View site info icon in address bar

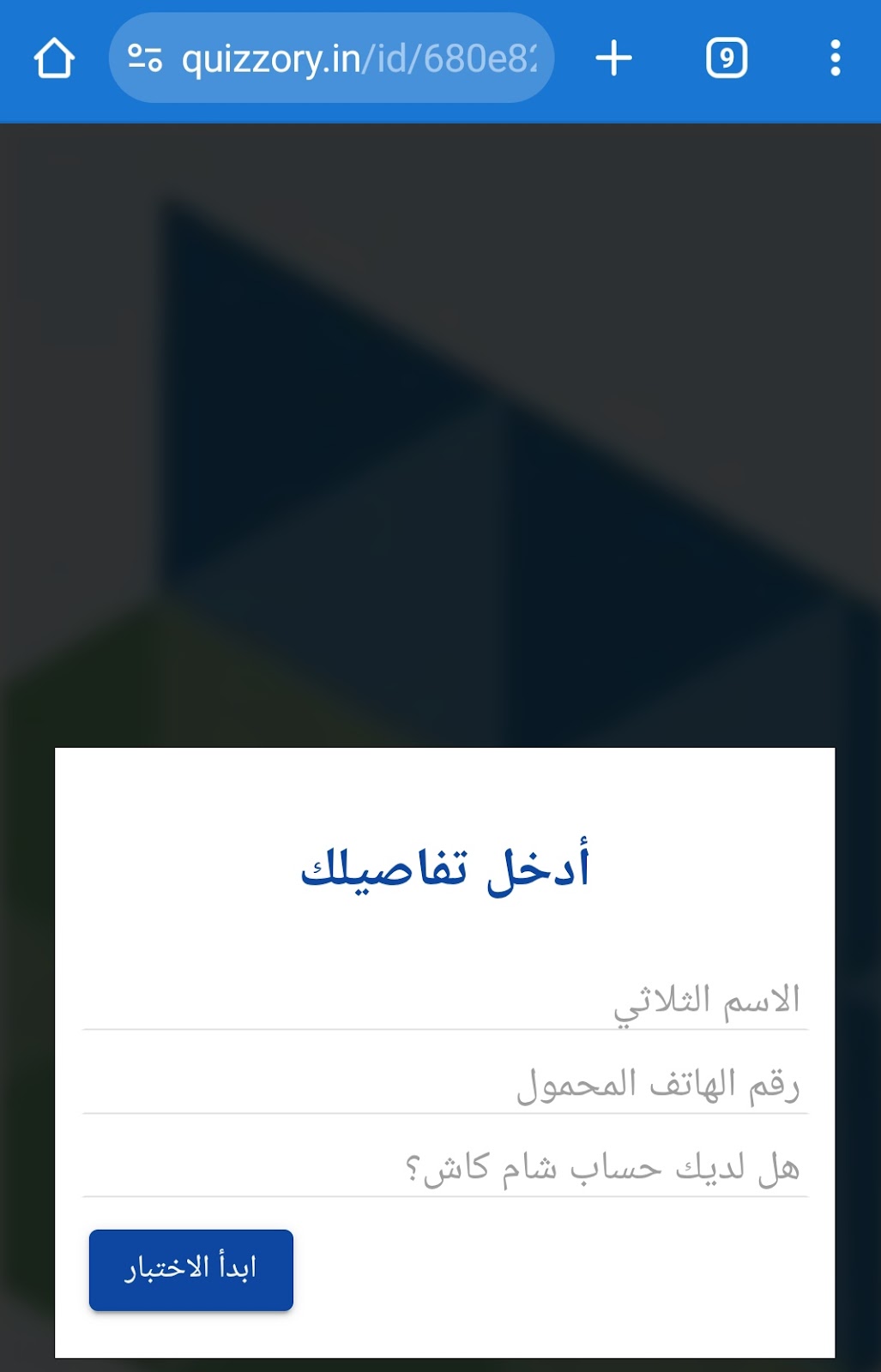click(144, 58)
